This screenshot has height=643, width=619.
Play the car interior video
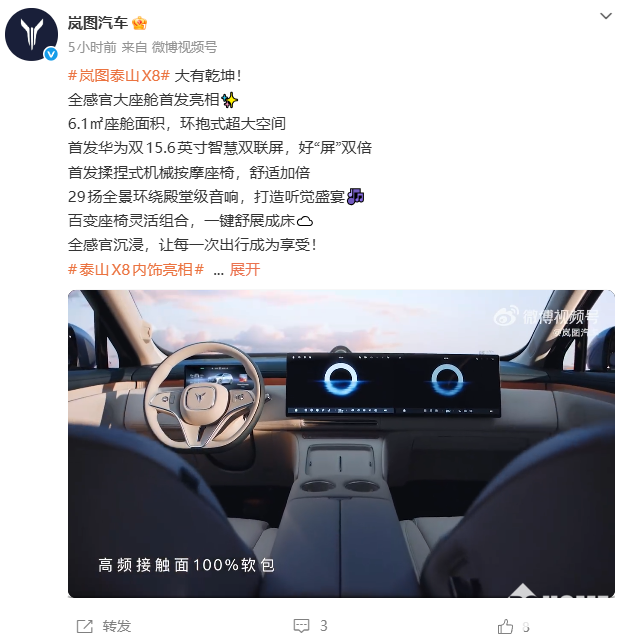coord(341,443)
